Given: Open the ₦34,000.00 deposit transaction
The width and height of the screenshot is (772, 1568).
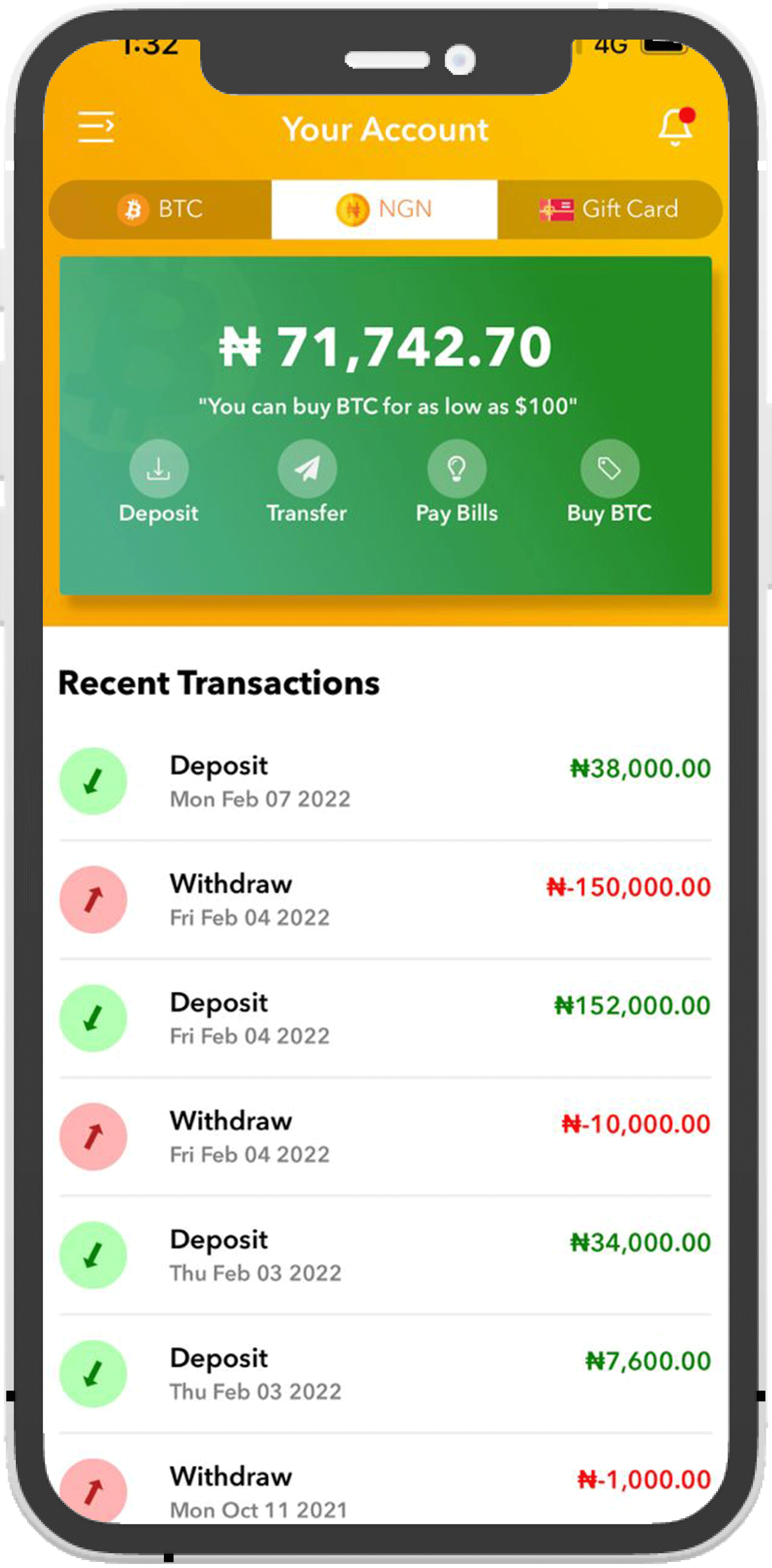Looking at the screenshot, I should pyautogui.click(x=386, y=1255).
